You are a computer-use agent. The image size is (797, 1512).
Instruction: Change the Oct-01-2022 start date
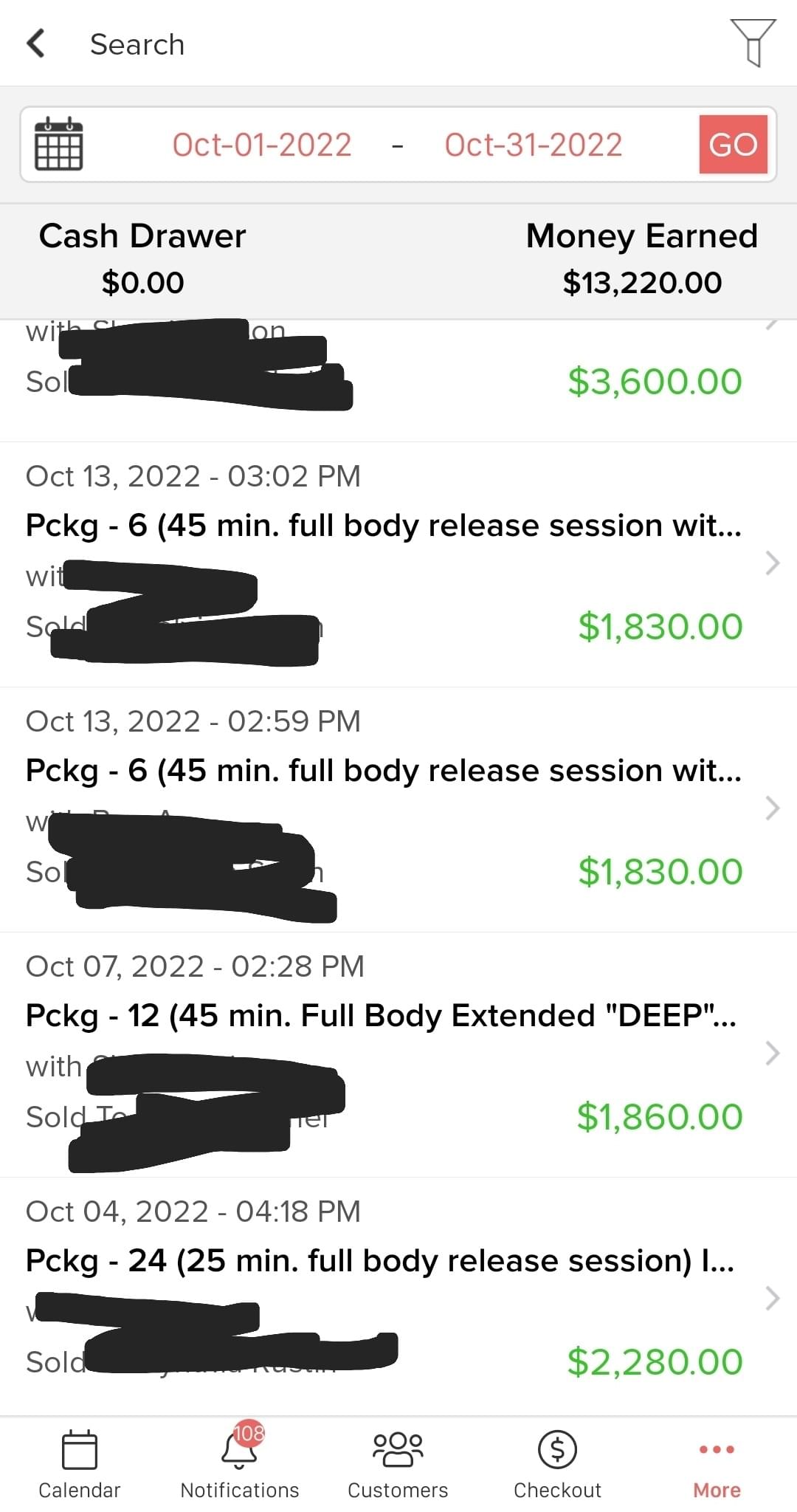tap(262, 145)
